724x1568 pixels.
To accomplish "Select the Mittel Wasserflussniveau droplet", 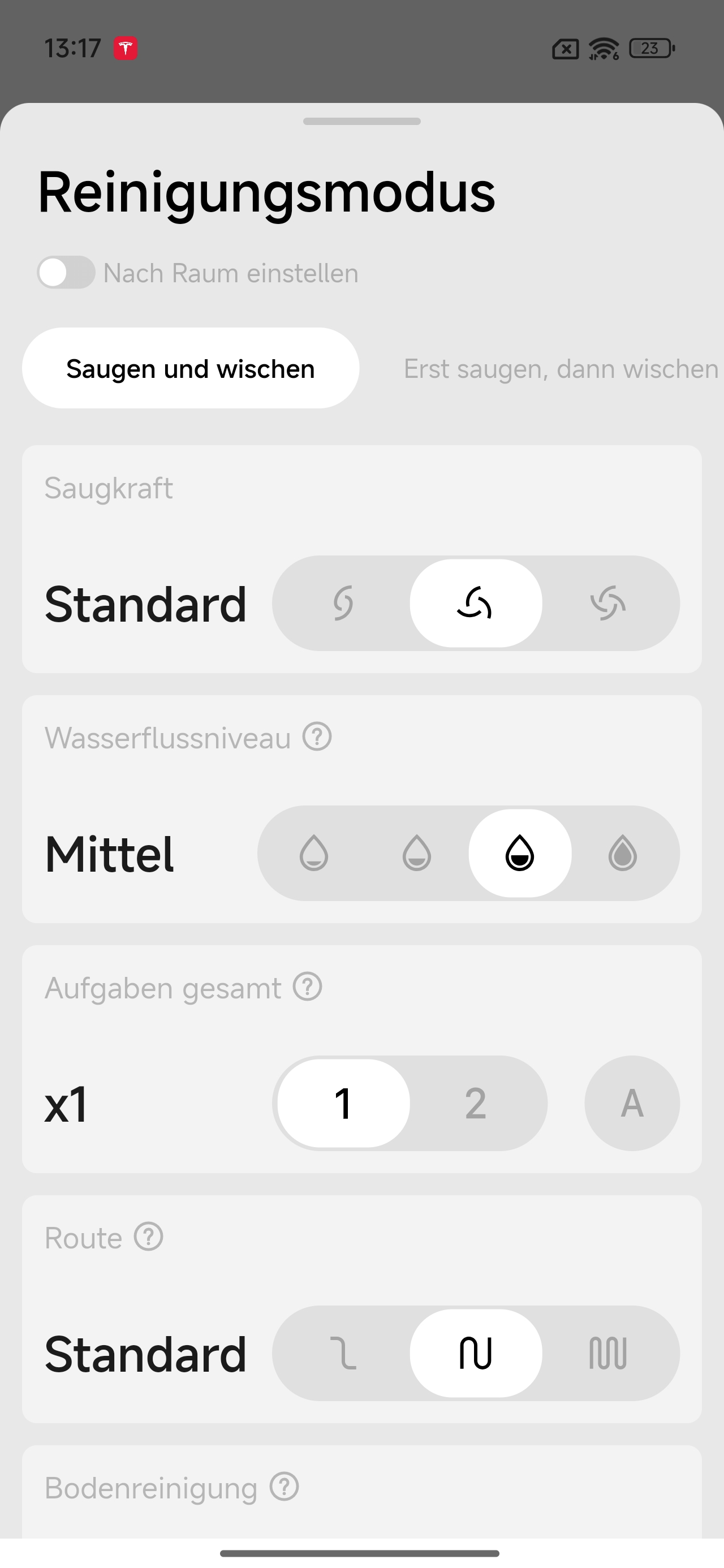I will (x=519, y=853).
